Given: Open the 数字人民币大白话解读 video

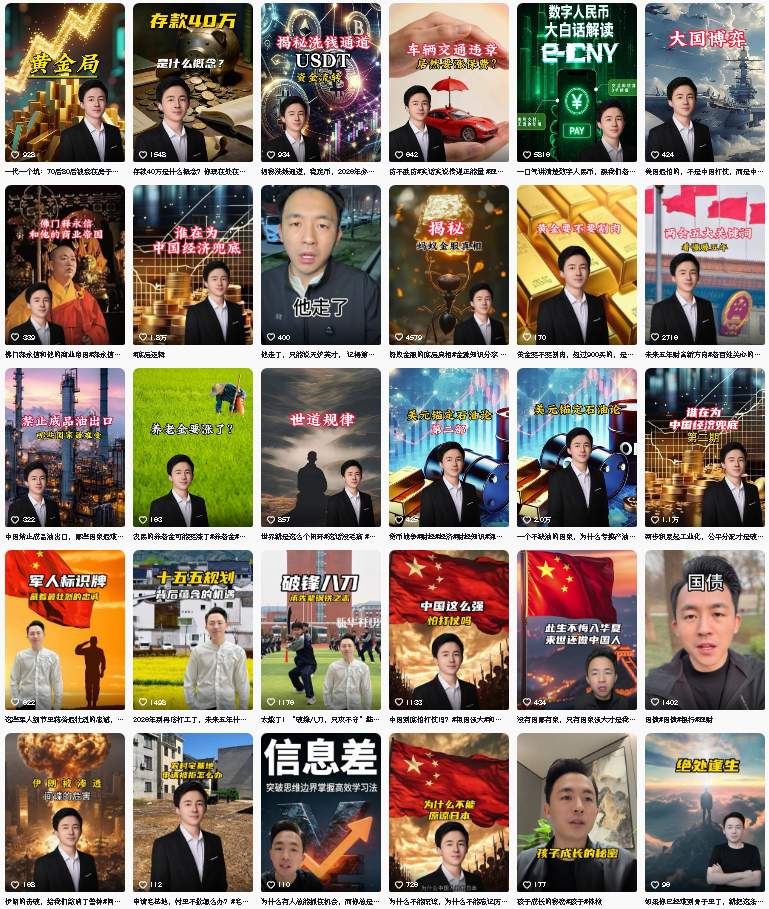Looking at the screenshot, I should point(577,83).
